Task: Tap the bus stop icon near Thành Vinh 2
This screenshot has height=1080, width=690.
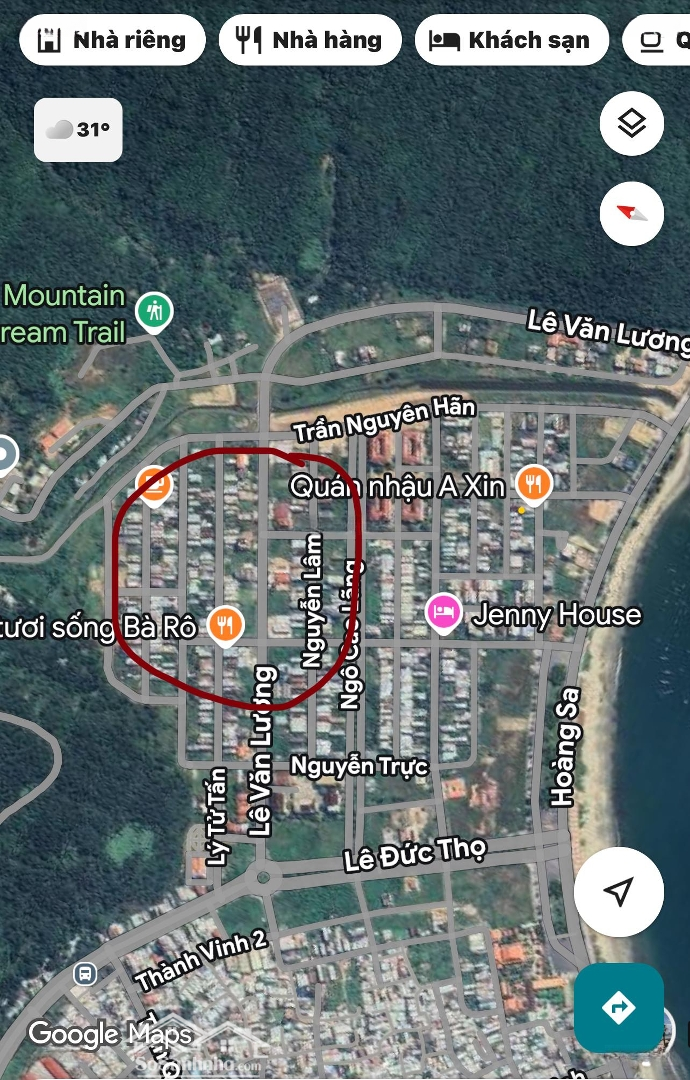Action: tap(85, 972)
